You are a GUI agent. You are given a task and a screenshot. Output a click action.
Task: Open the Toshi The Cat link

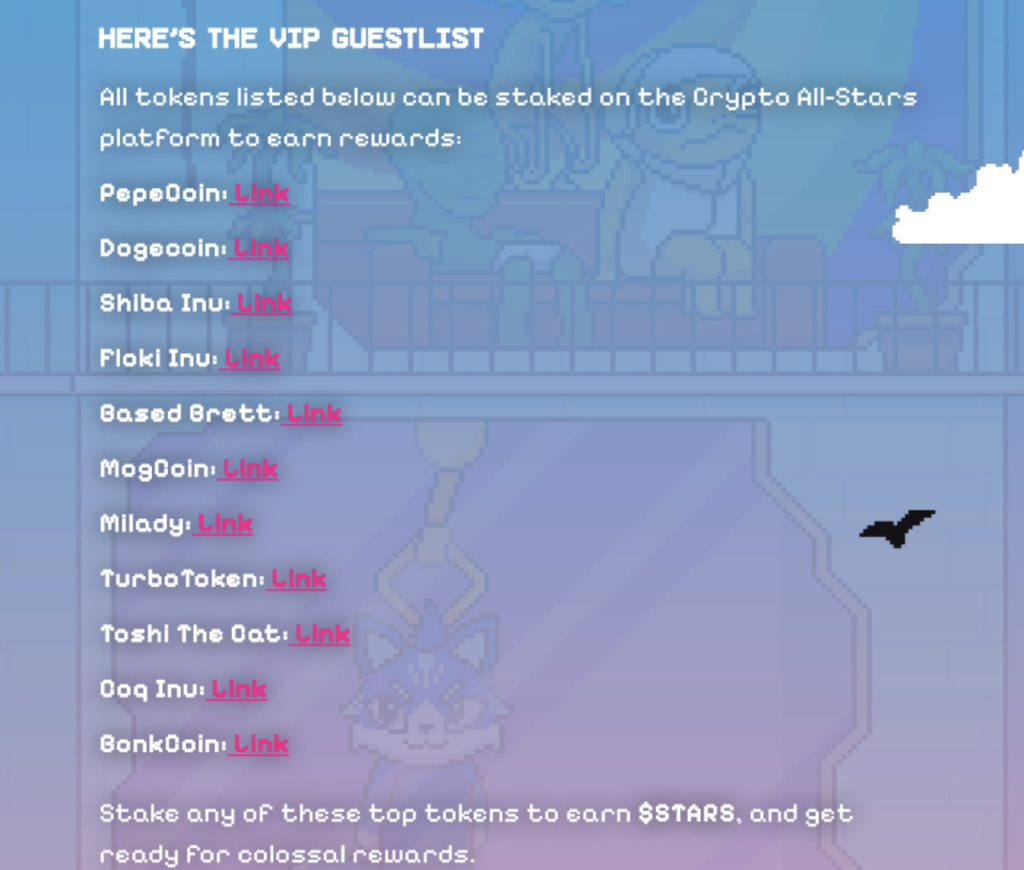tap(322, 633)
